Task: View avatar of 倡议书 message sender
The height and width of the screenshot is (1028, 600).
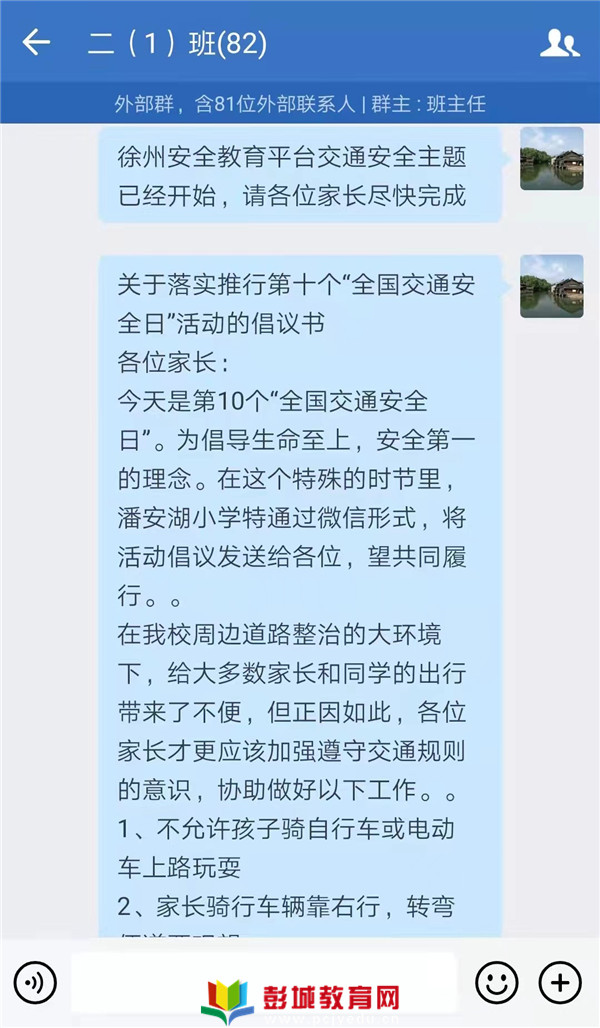Action: (551, 286)
